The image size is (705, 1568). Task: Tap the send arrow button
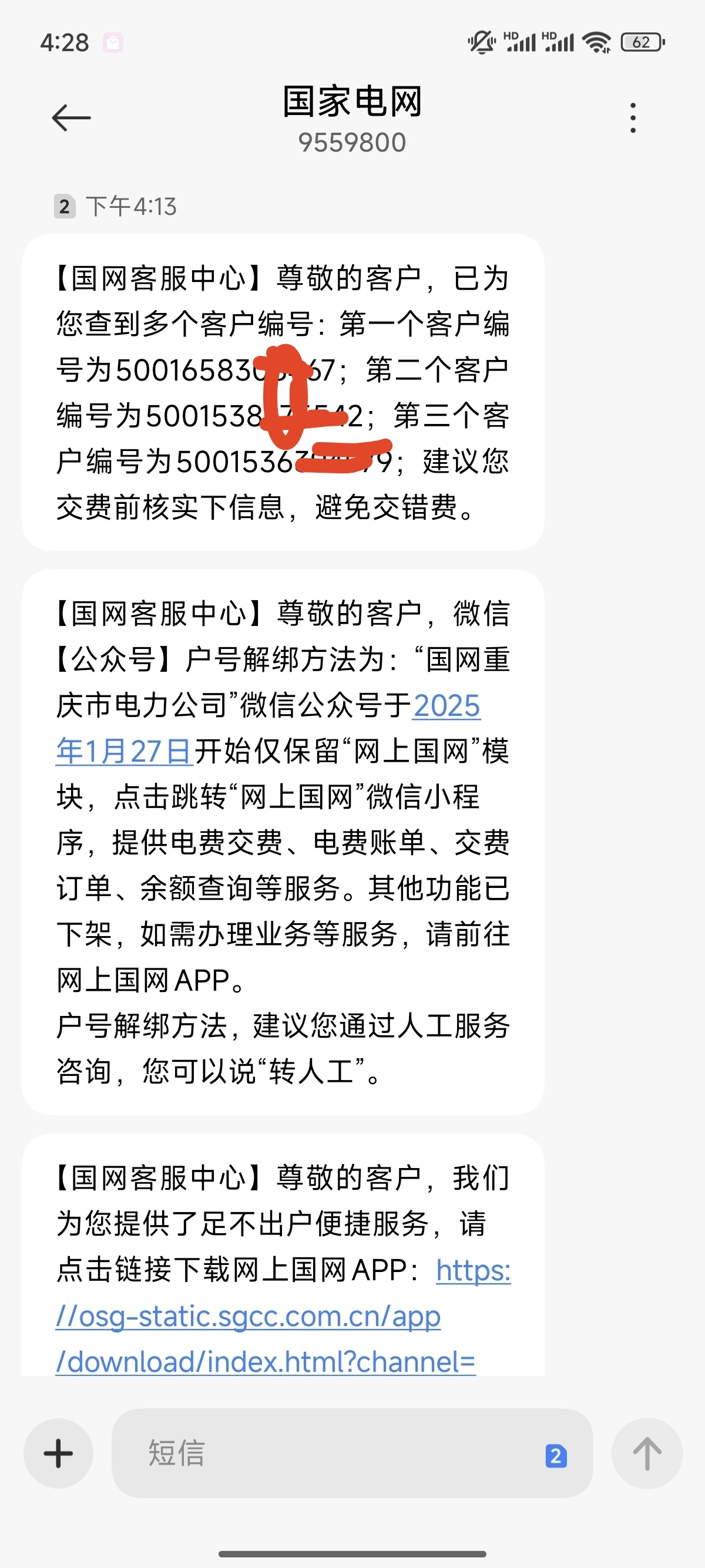(x=647, y=1453)
